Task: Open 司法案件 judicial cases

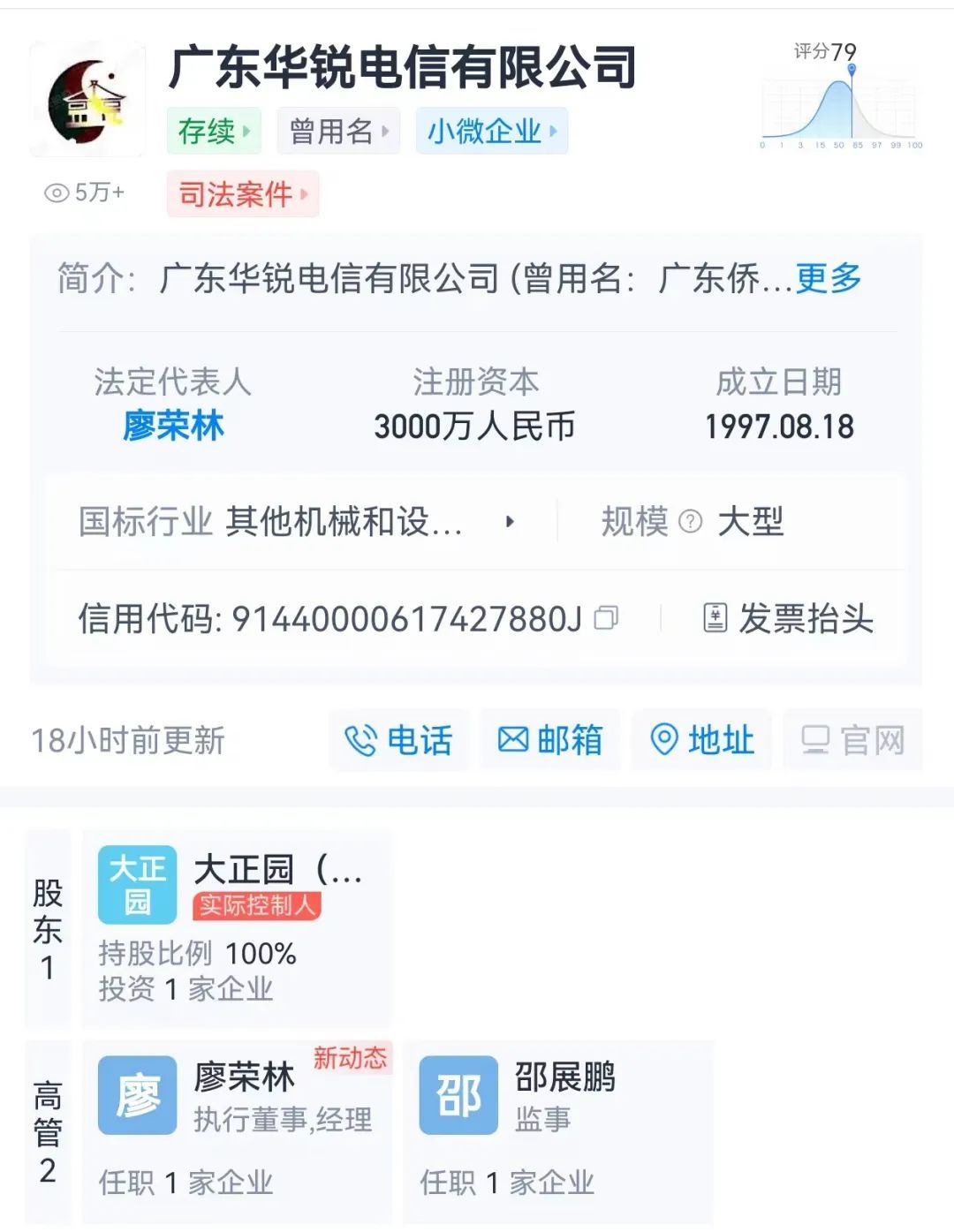Action: [x=242, y=193]
